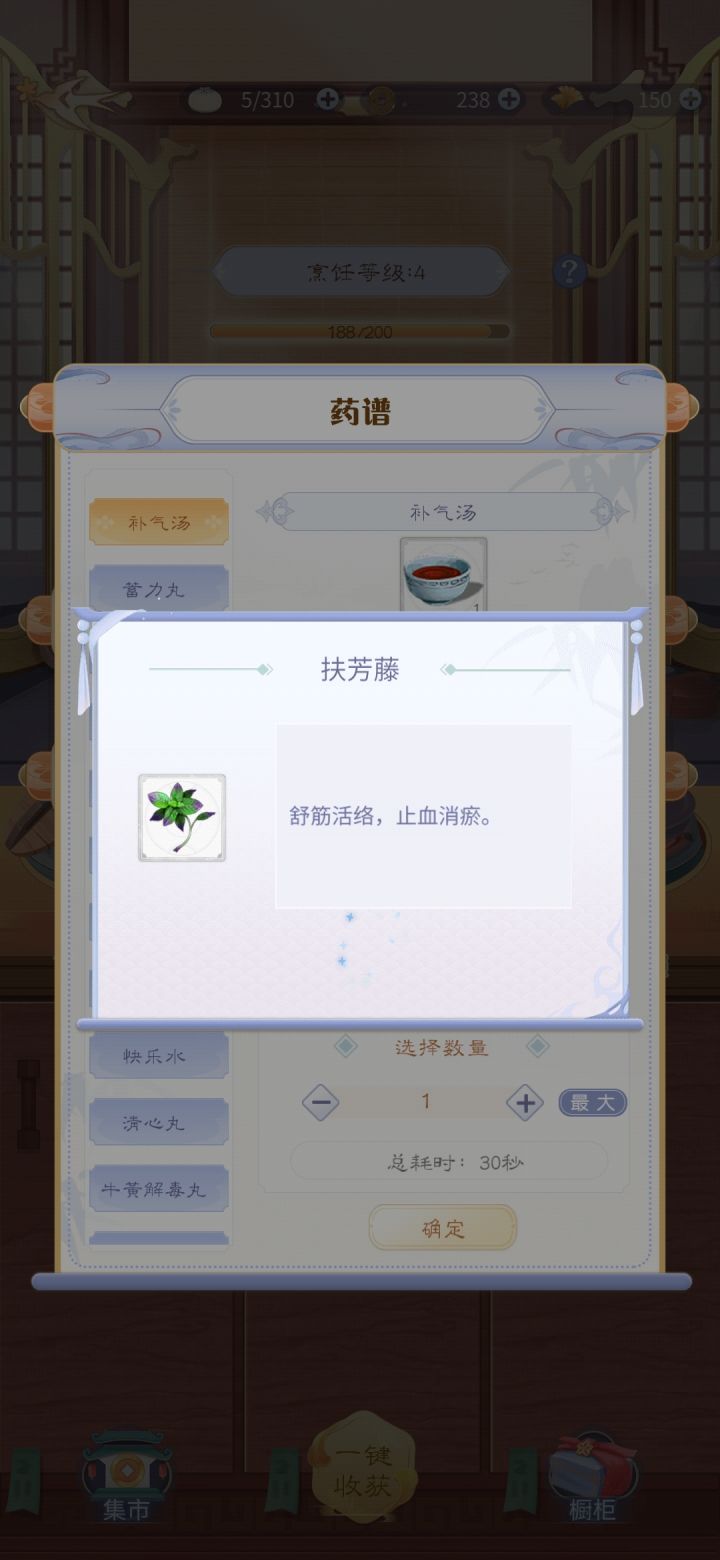Decrease quantity with the minus stepper

tap(322, 1101)
